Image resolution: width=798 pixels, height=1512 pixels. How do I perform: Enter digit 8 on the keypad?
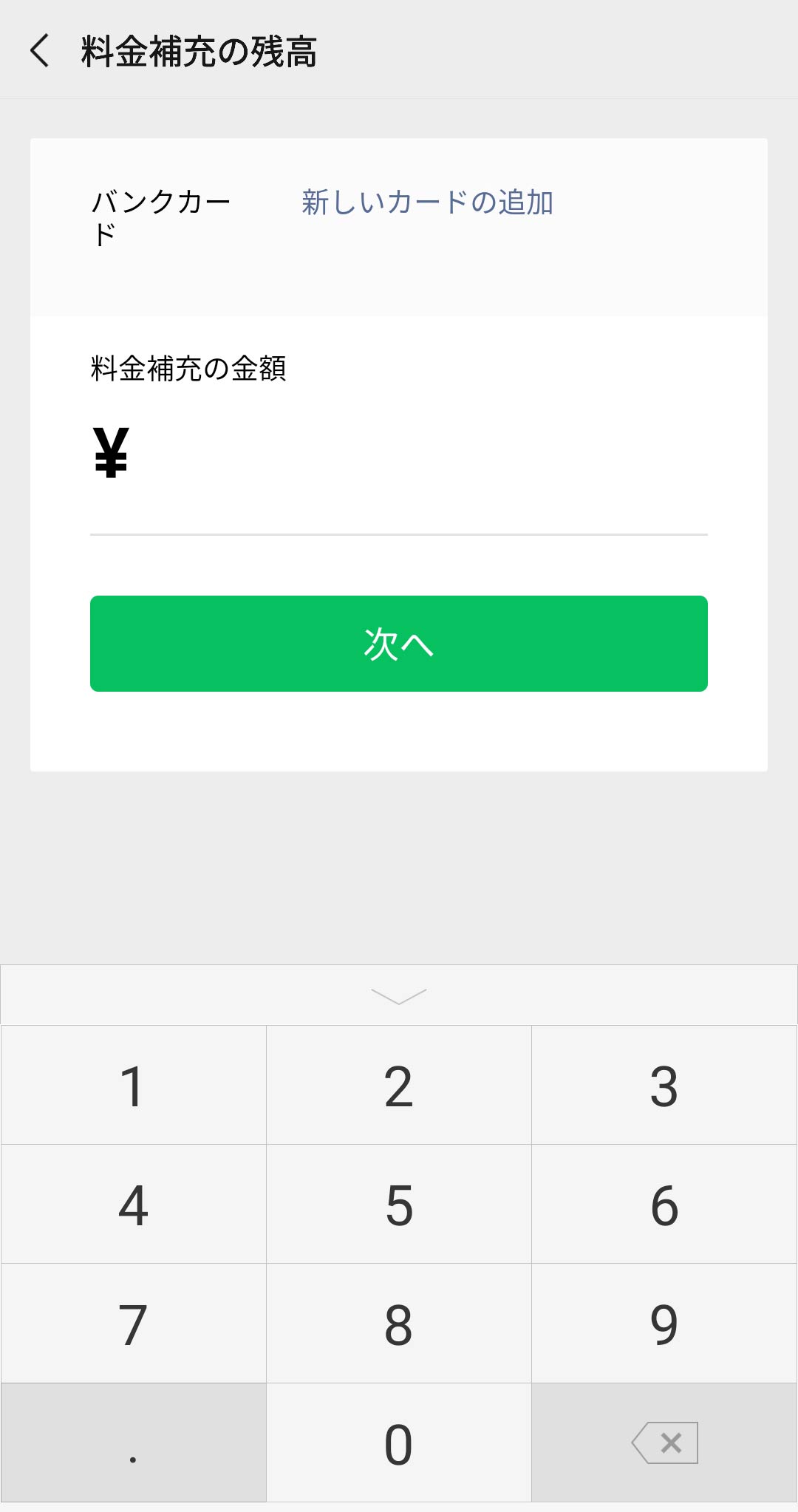pyautogui.click(x=399, y=1324)
